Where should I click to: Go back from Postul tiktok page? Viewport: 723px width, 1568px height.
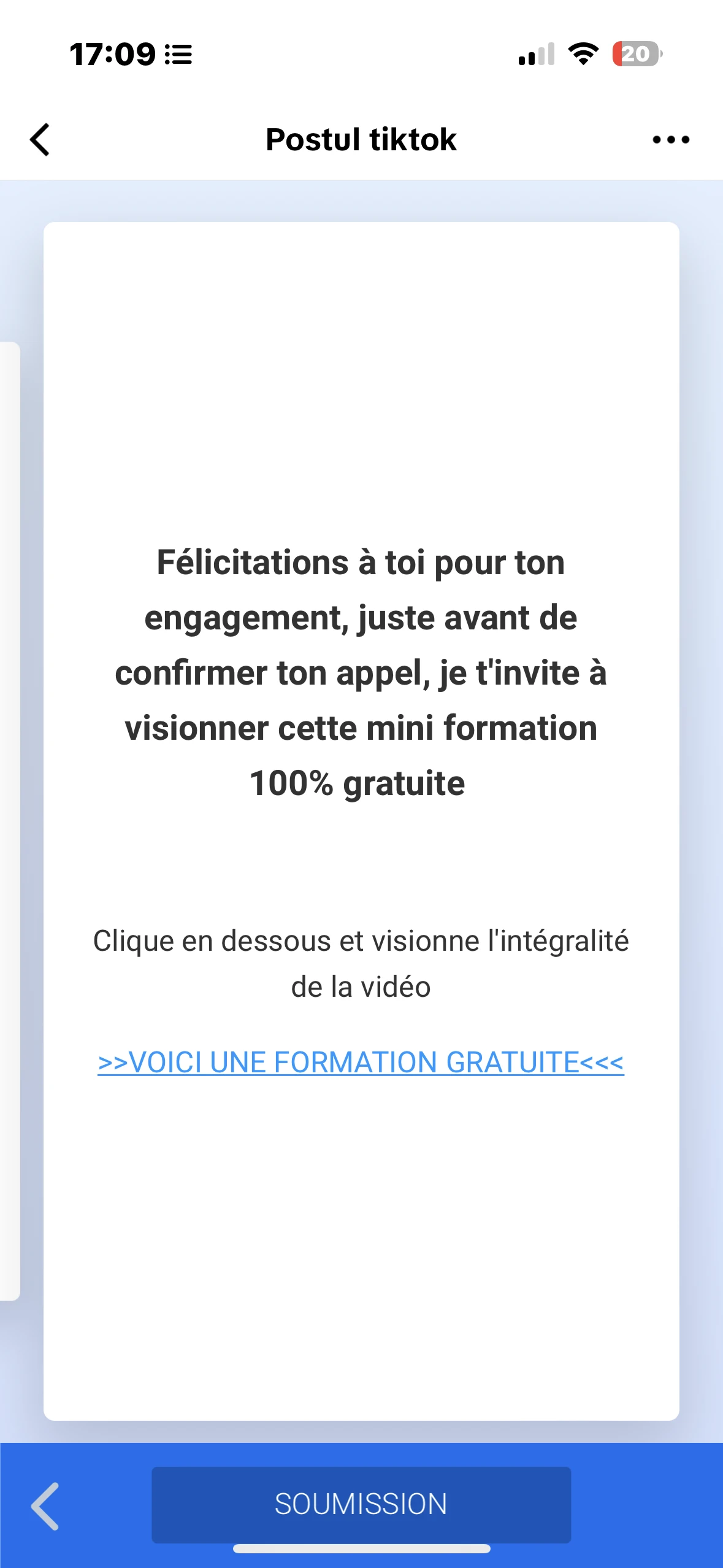click(40, 140)
